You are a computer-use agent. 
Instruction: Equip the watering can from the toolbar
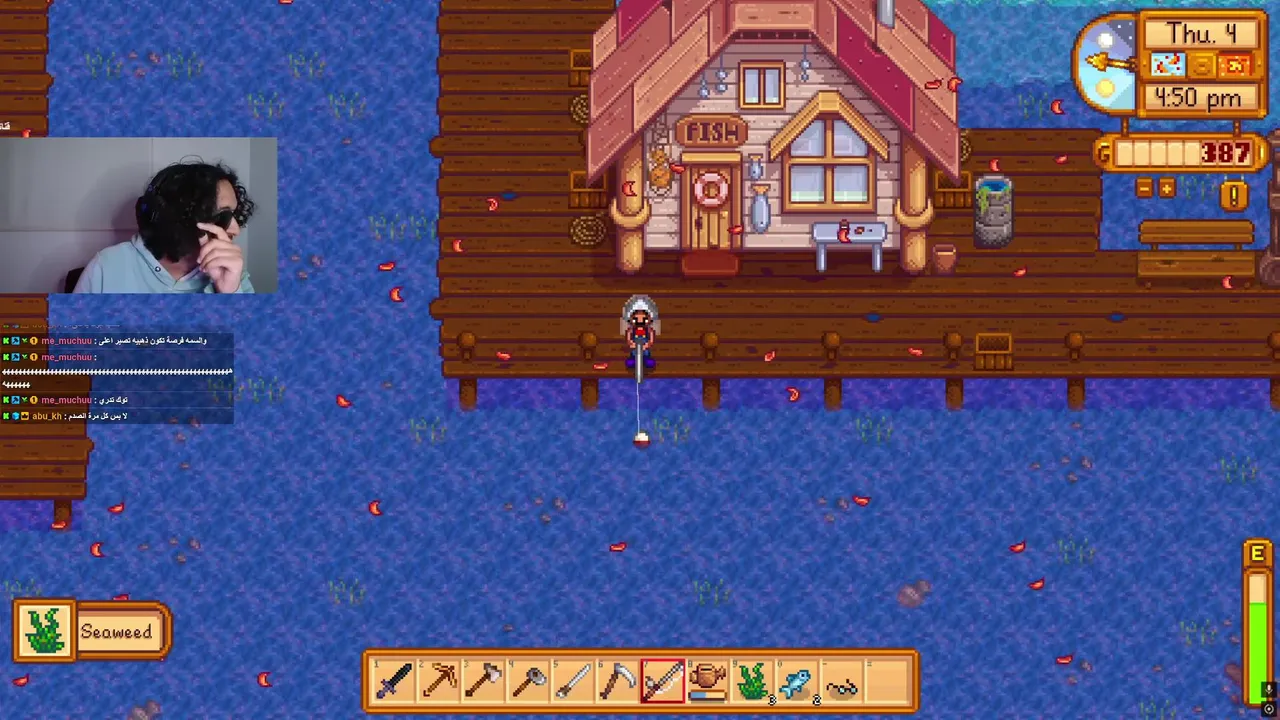(x=707, y=683)
